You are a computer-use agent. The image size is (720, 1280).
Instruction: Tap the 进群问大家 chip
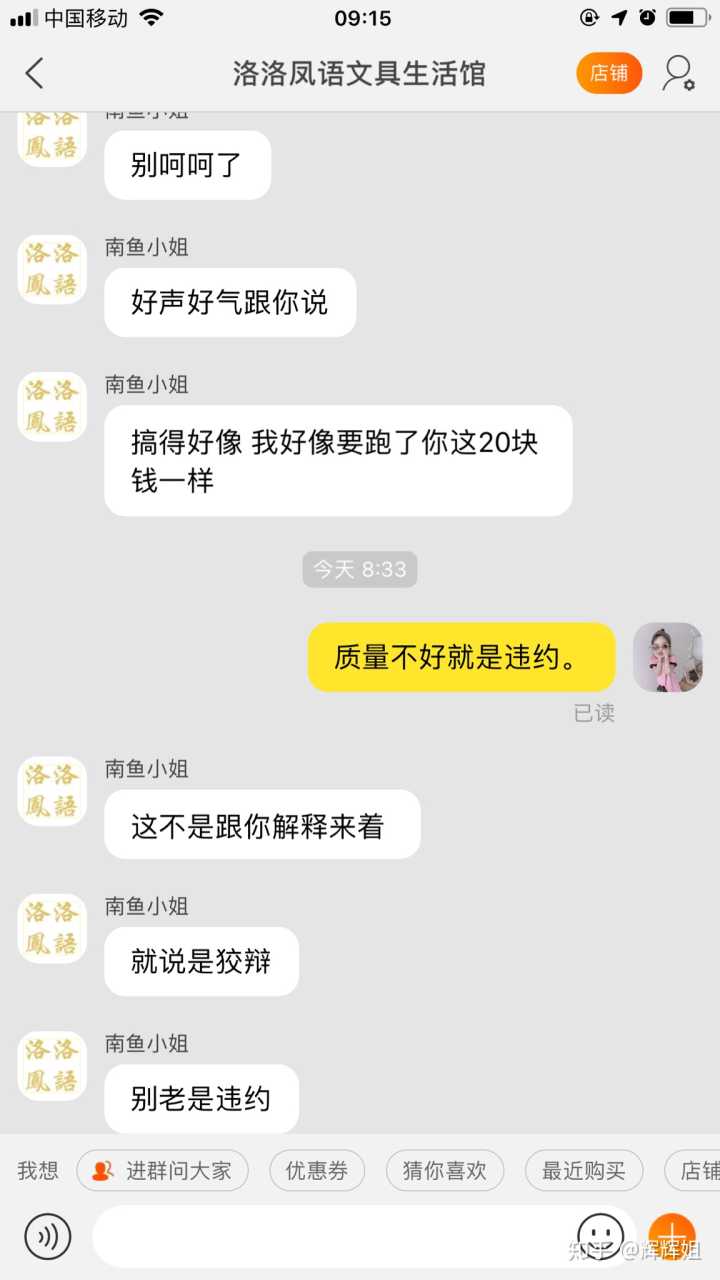[x=163, y=1170]
